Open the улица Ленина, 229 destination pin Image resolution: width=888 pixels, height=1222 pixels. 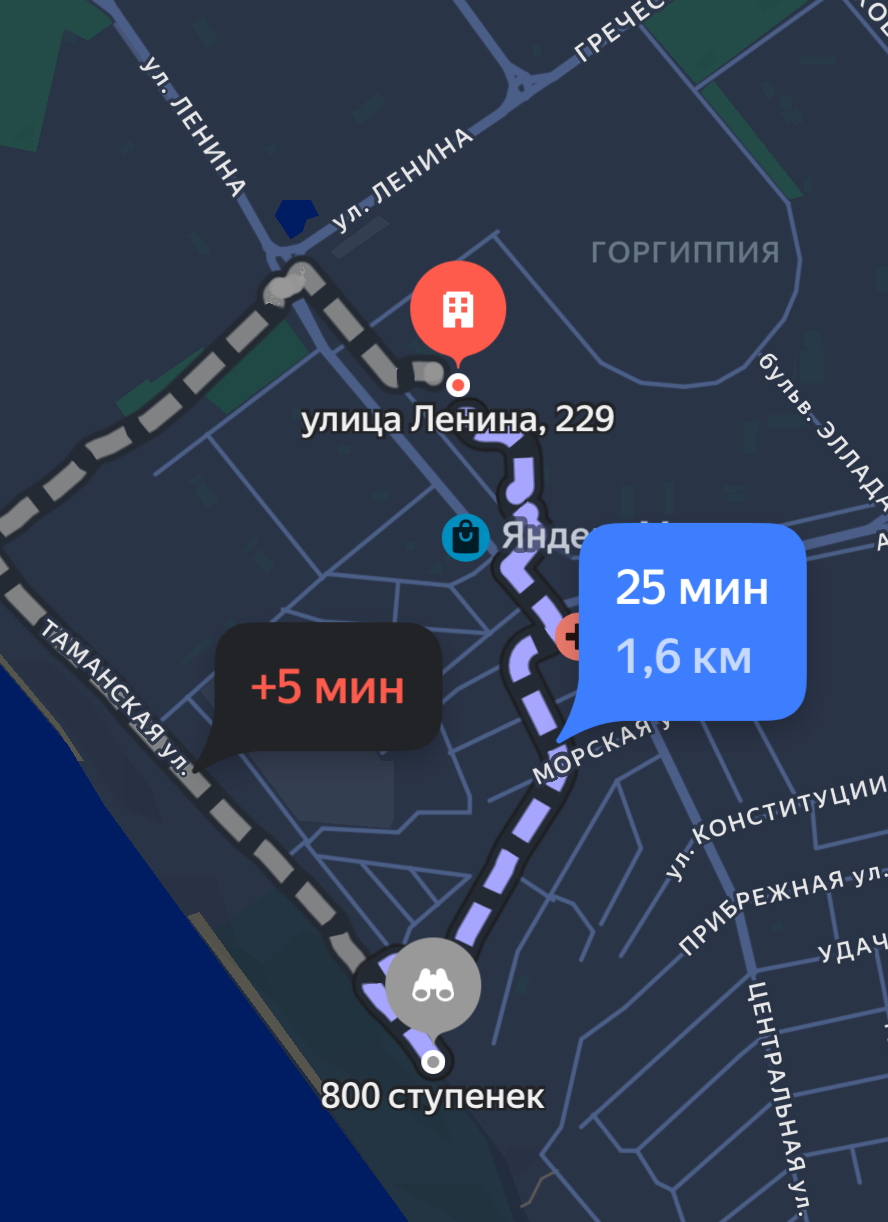pyautogui.click(x=458, y=312)
